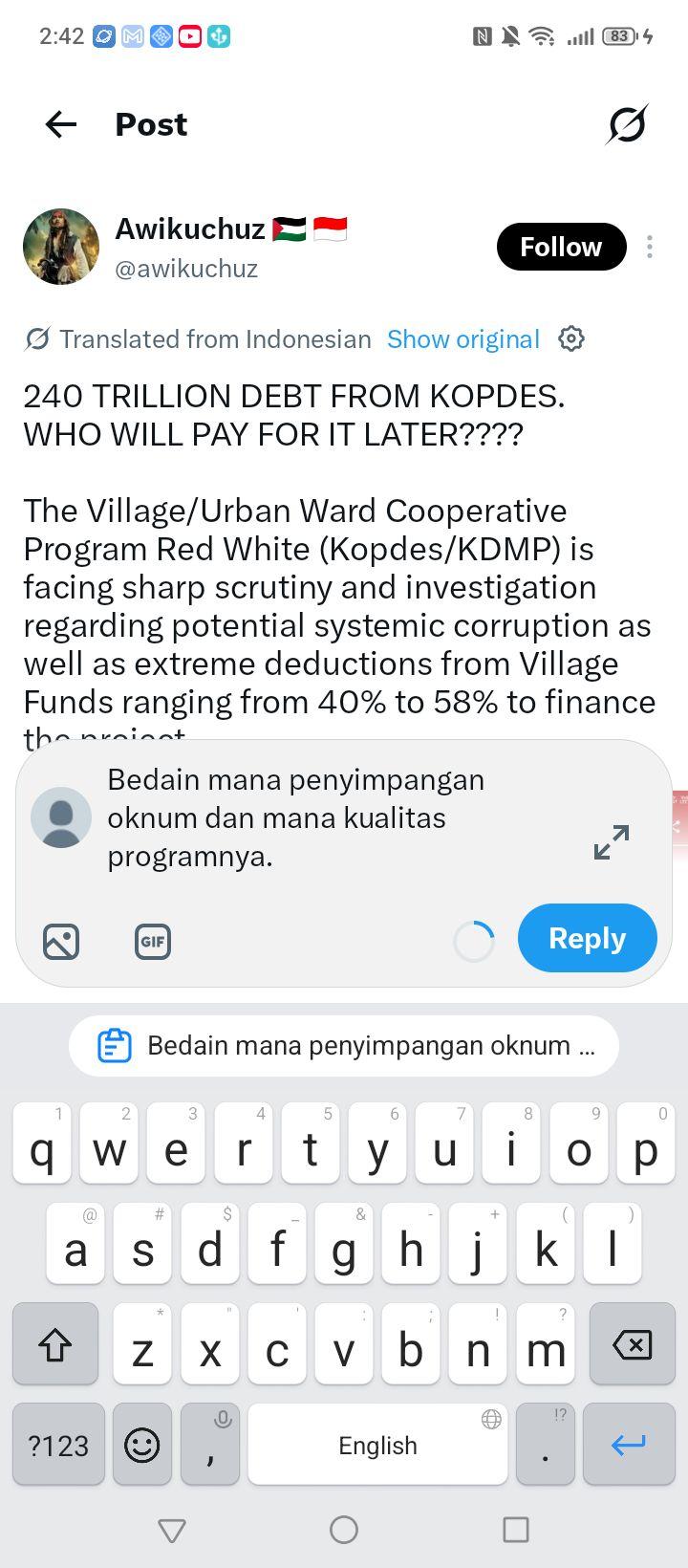Open the emoji keyboard
Viewport: 688px width, 1568px height.
[x=142, y=1444]
